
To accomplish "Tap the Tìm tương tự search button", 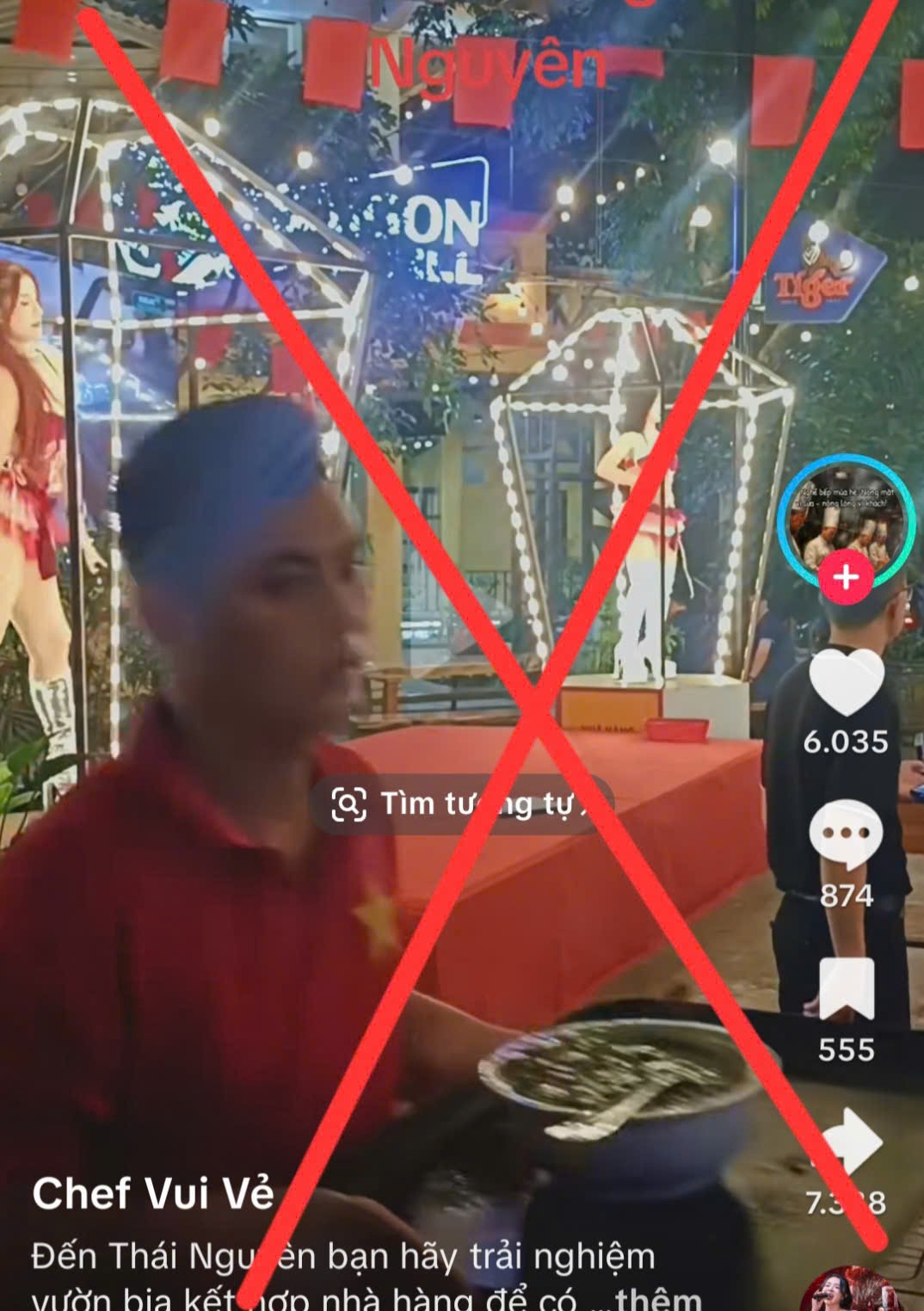I will click(x=461, y=803).
